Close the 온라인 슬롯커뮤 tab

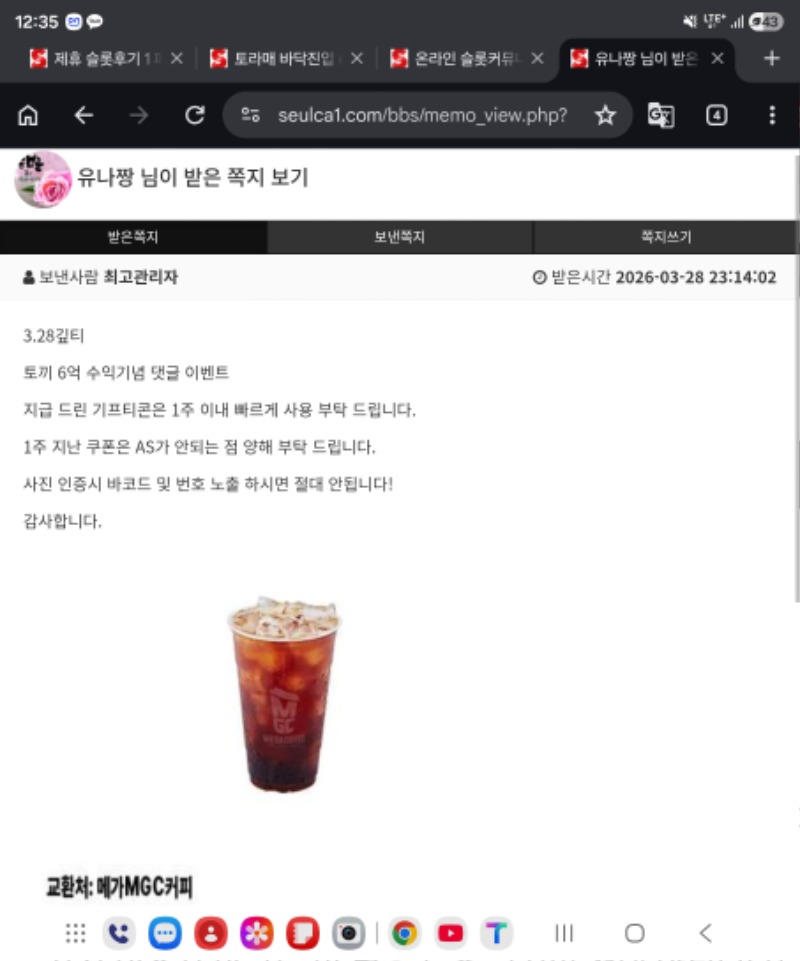point(537,58)
